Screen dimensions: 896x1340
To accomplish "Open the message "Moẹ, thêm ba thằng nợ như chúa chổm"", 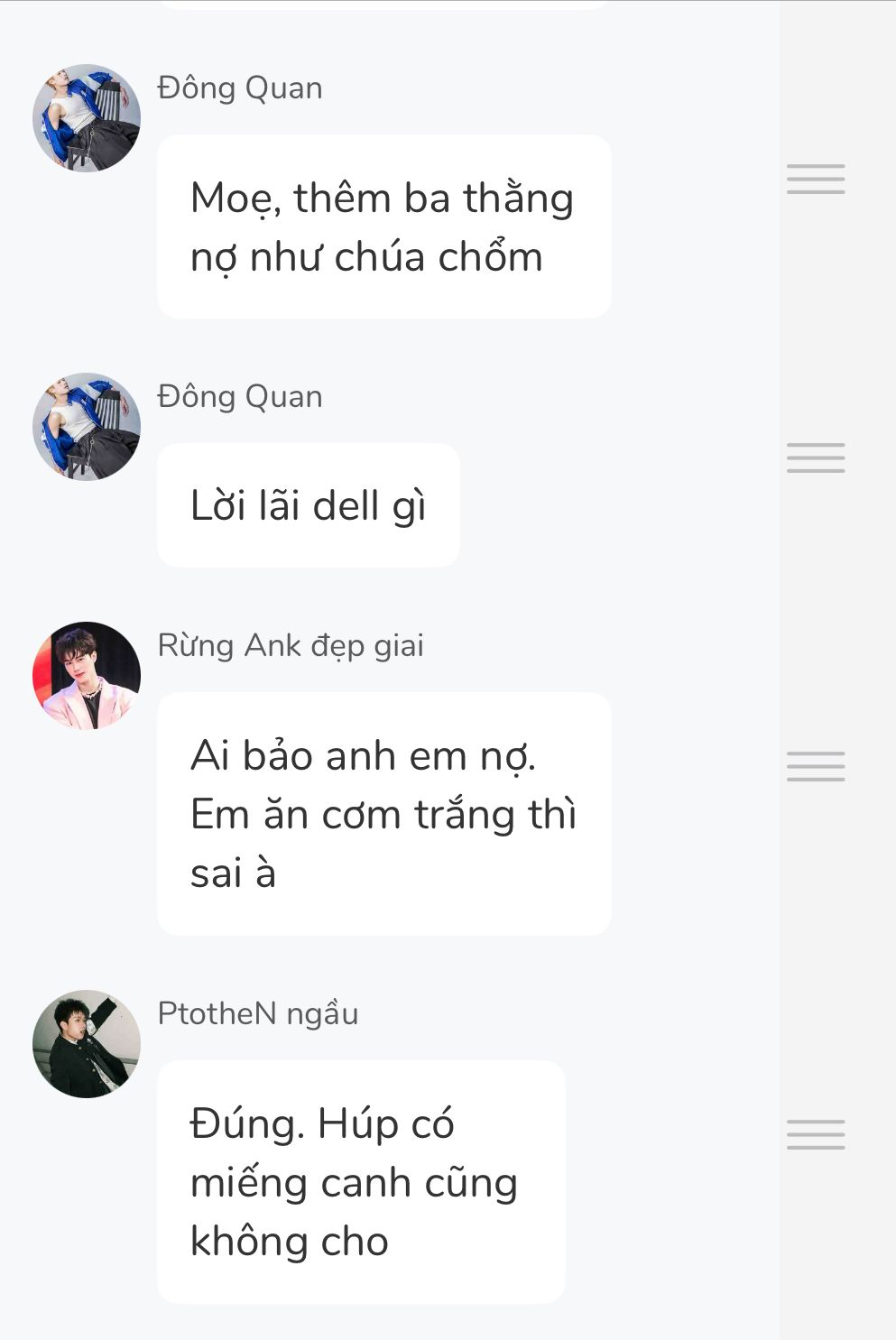I will [x=383, y=226].
